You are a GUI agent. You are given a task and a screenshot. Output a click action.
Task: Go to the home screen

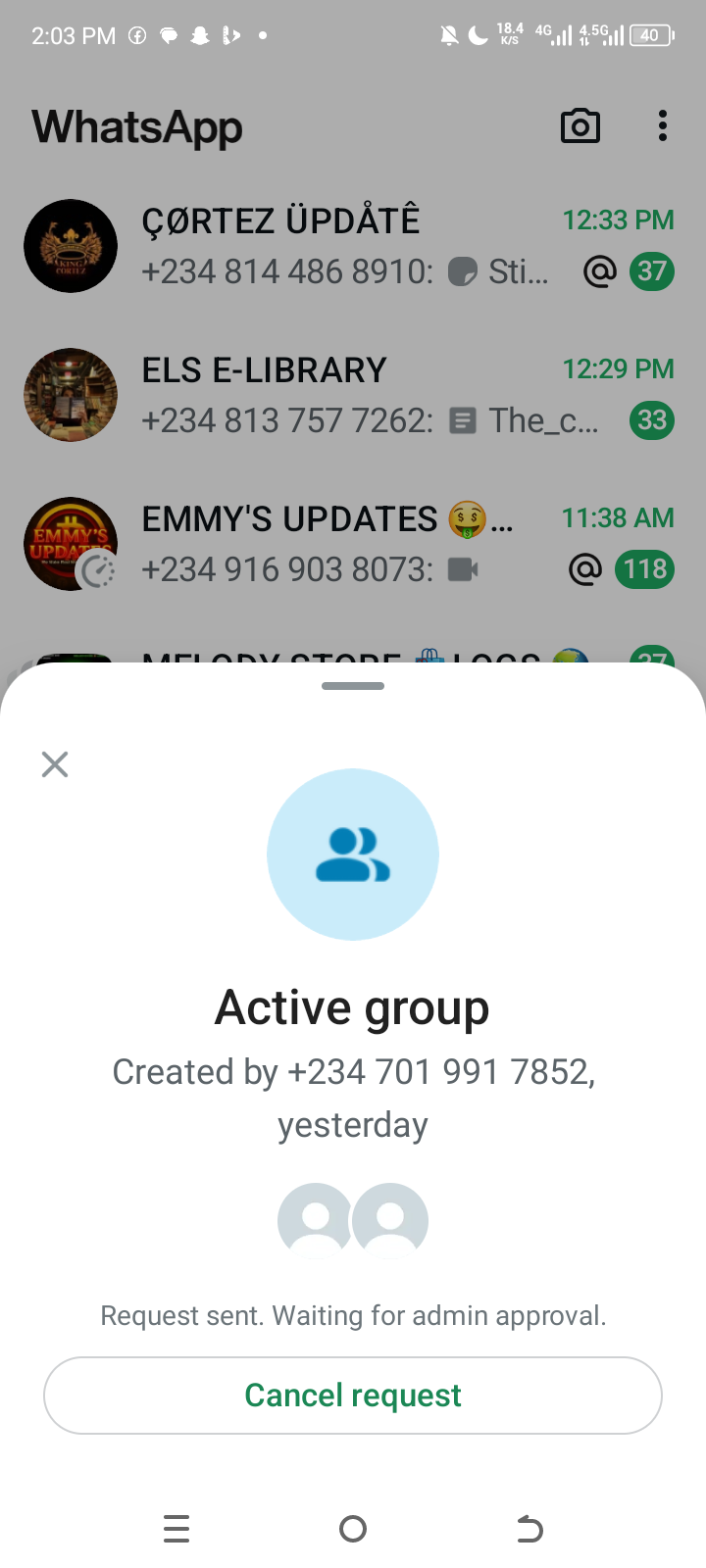click(353, 1529)
